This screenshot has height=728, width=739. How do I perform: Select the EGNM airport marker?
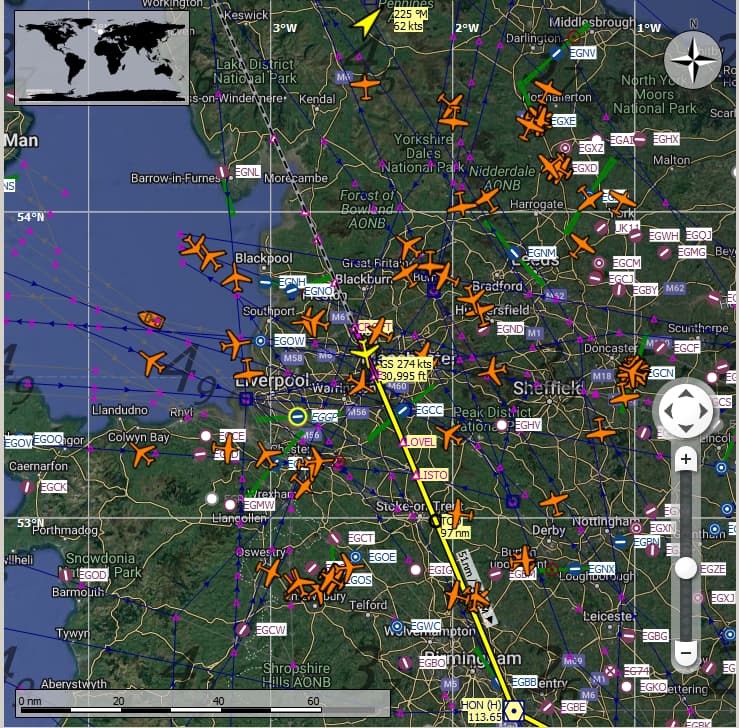[x=514, y=254]
